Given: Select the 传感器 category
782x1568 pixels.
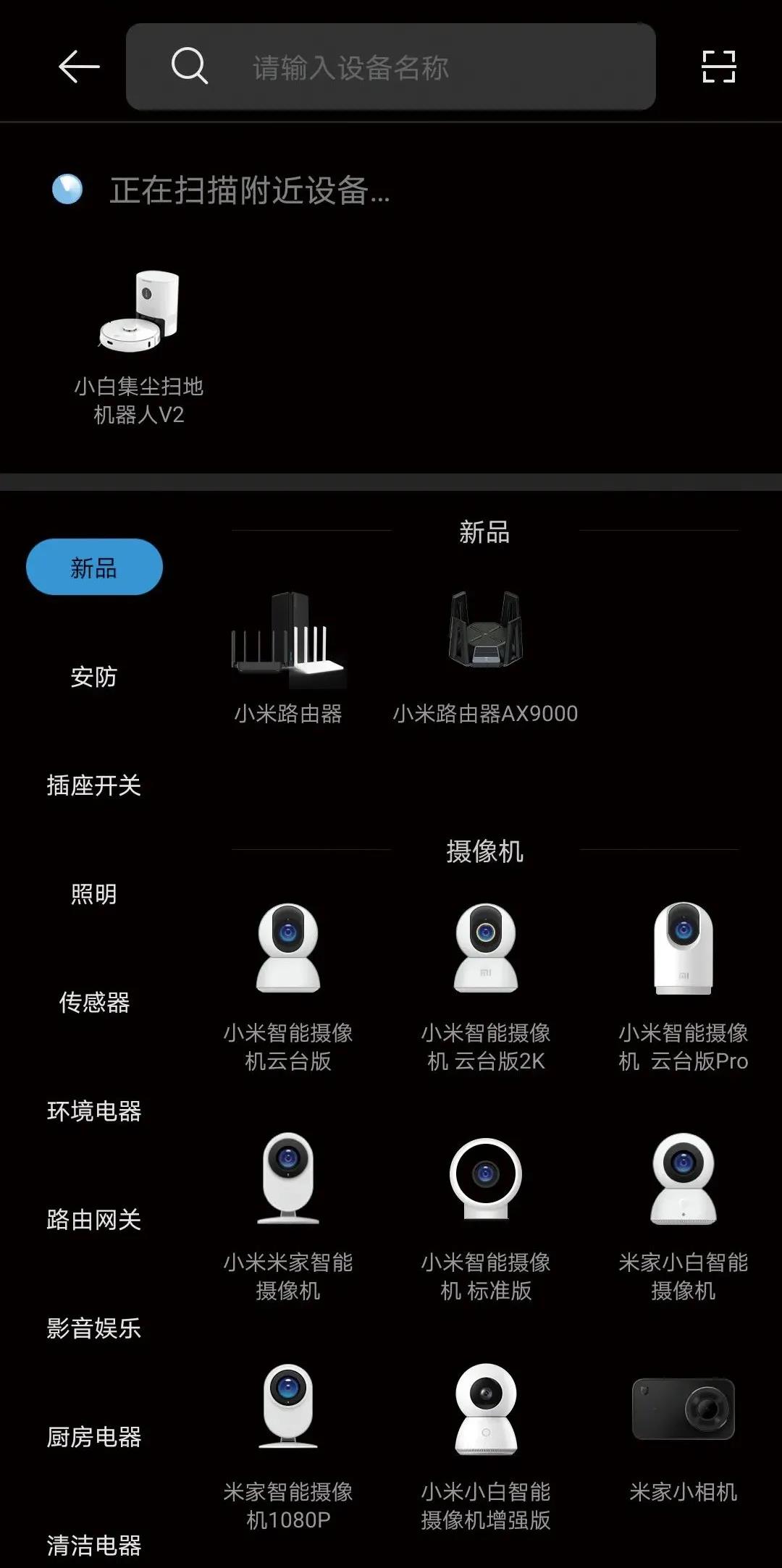Looking at the screenshot, I should click(x=93, y=1003).
